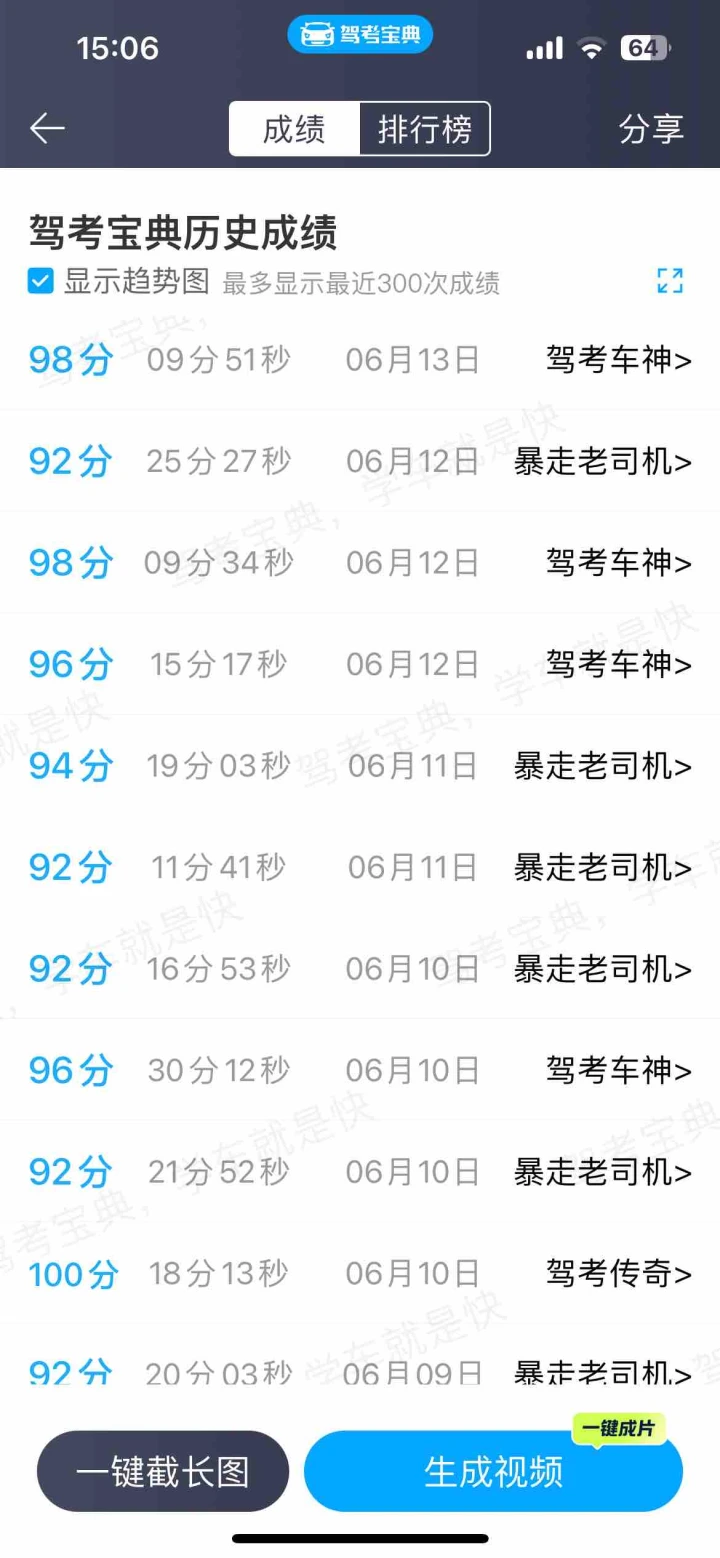Open the 92分 record with 11分41秒
This screenshot has width=720, height=1558.
coord(360,867)
